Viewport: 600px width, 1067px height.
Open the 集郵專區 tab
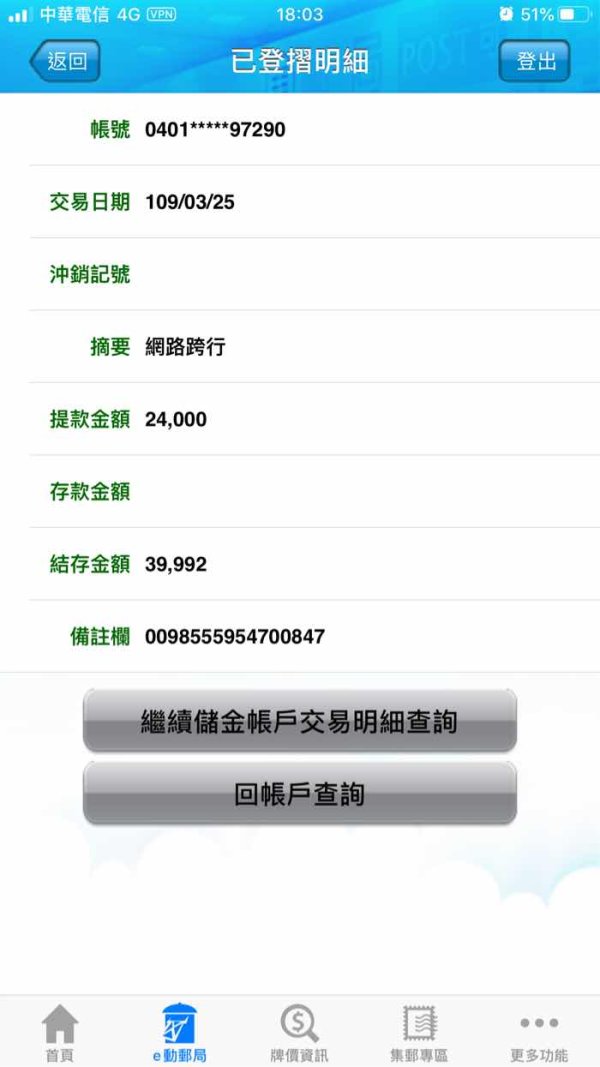[x=419, y=1033]
